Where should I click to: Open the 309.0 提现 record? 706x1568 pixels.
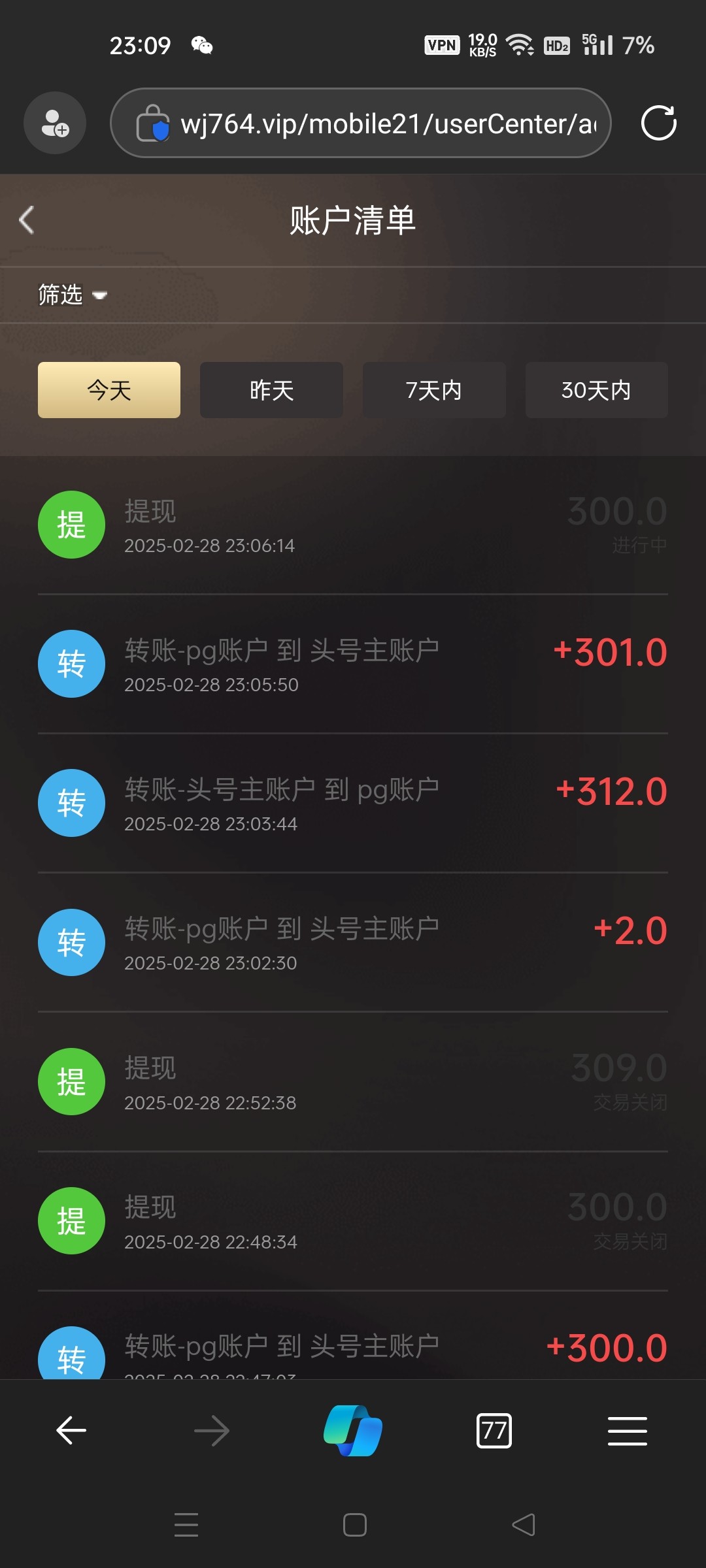tap(353, 1082)
